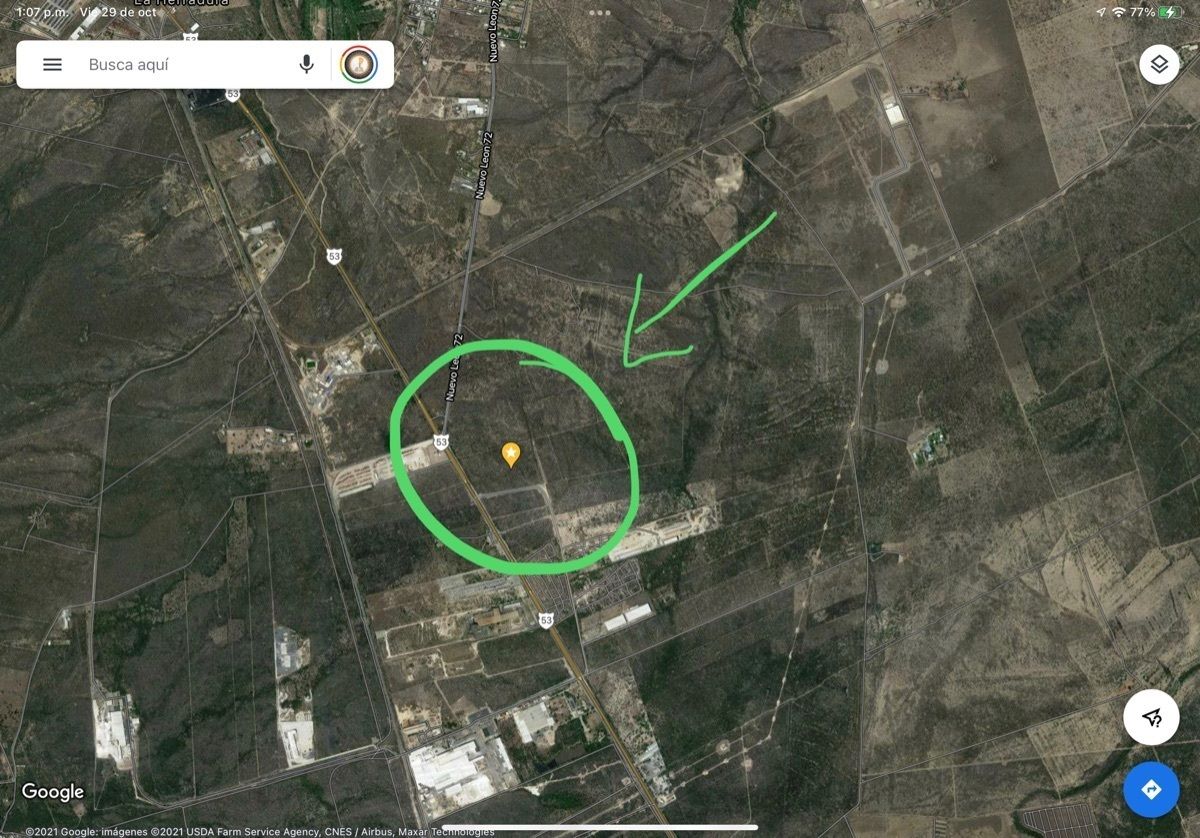The height and width of the screenshot is (838, 1200).
Task: Open the hamburger menu in search bar
Action: (x=52, y=65)
